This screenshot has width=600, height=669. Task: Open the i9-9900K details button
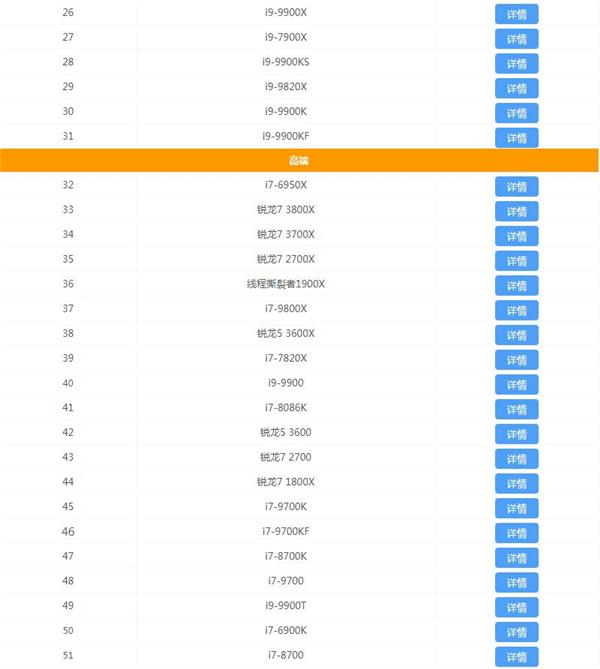[516, 113]
